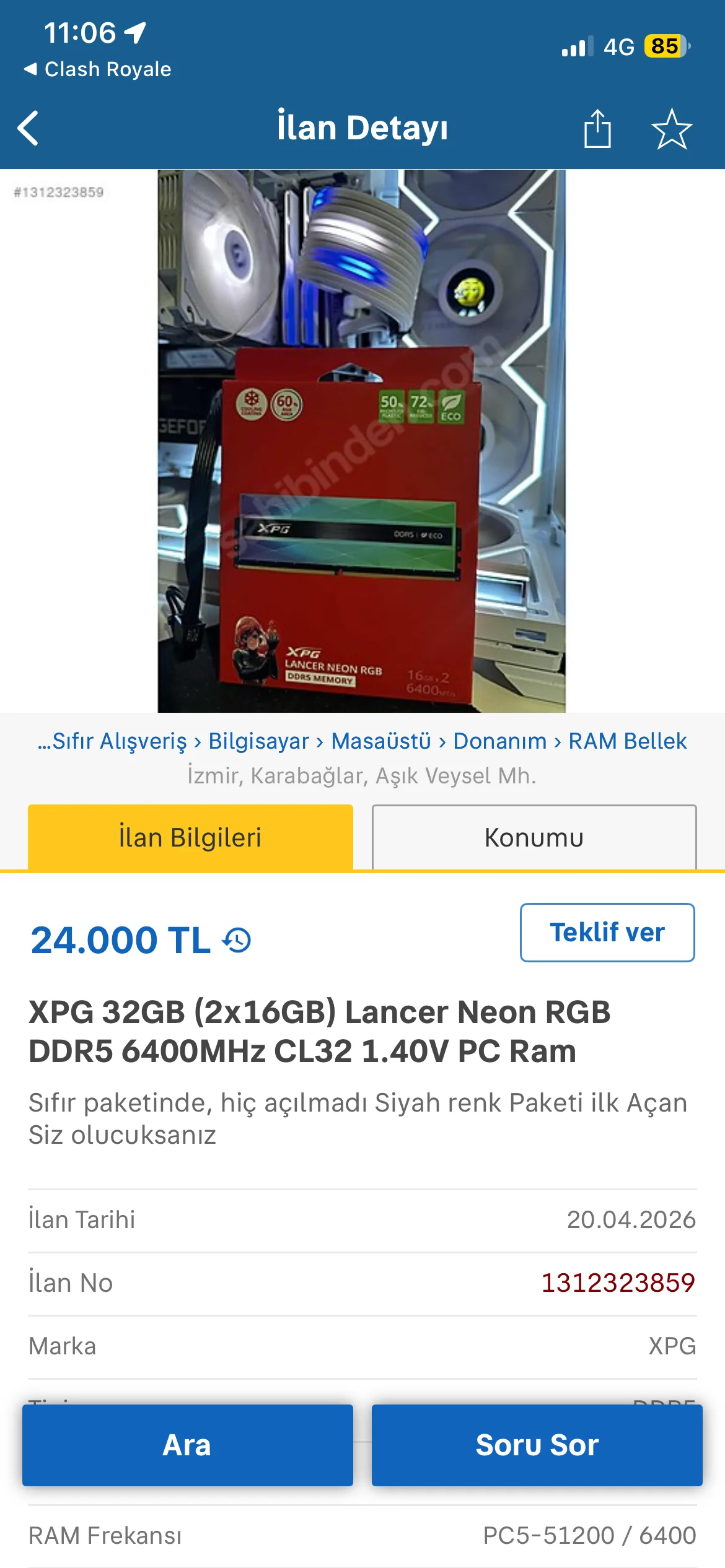This screenshot has width=725, height=1568.
Task: Make an offer with Teklif ver
Action: pyautogui.click(x=607, y=932)
